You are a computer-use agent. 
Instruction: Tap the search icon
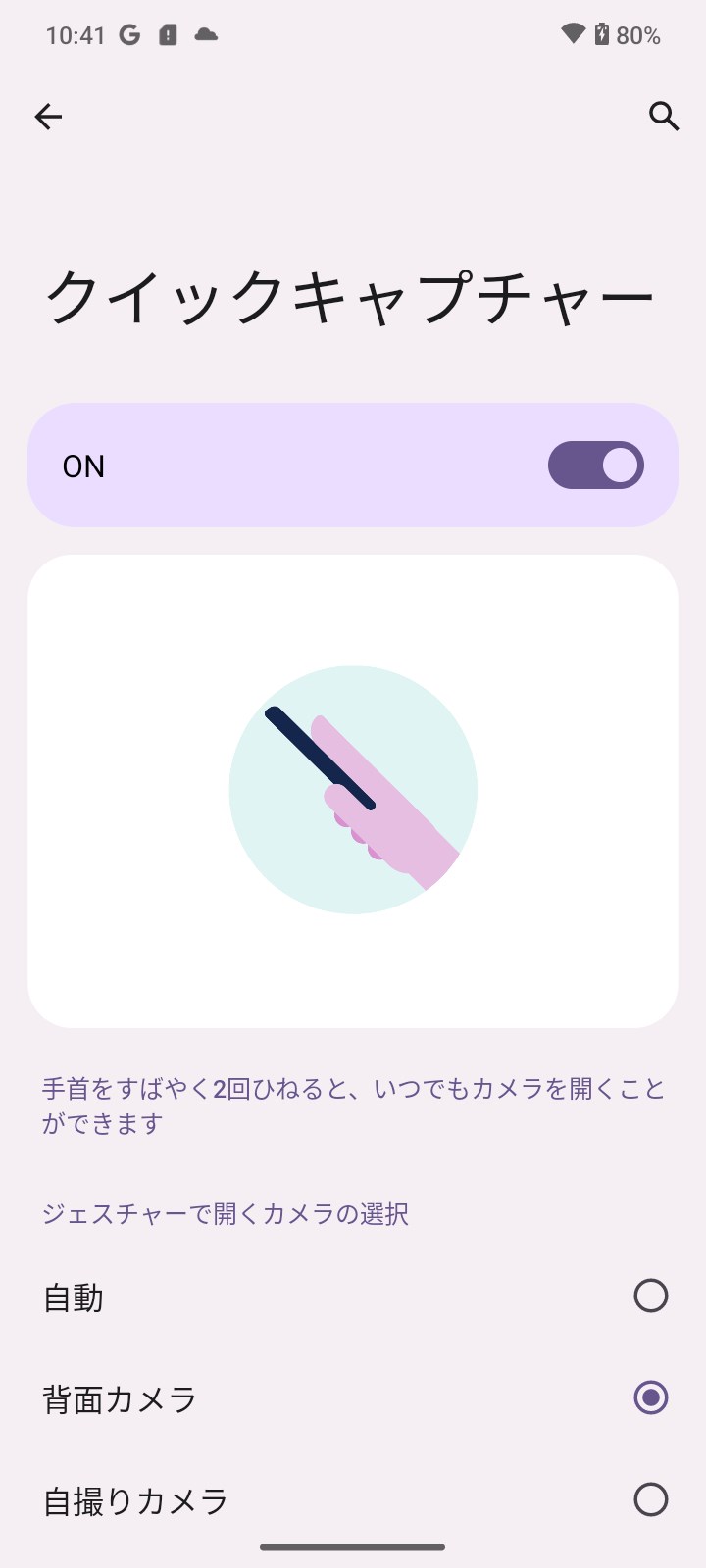tap(664, 117)
